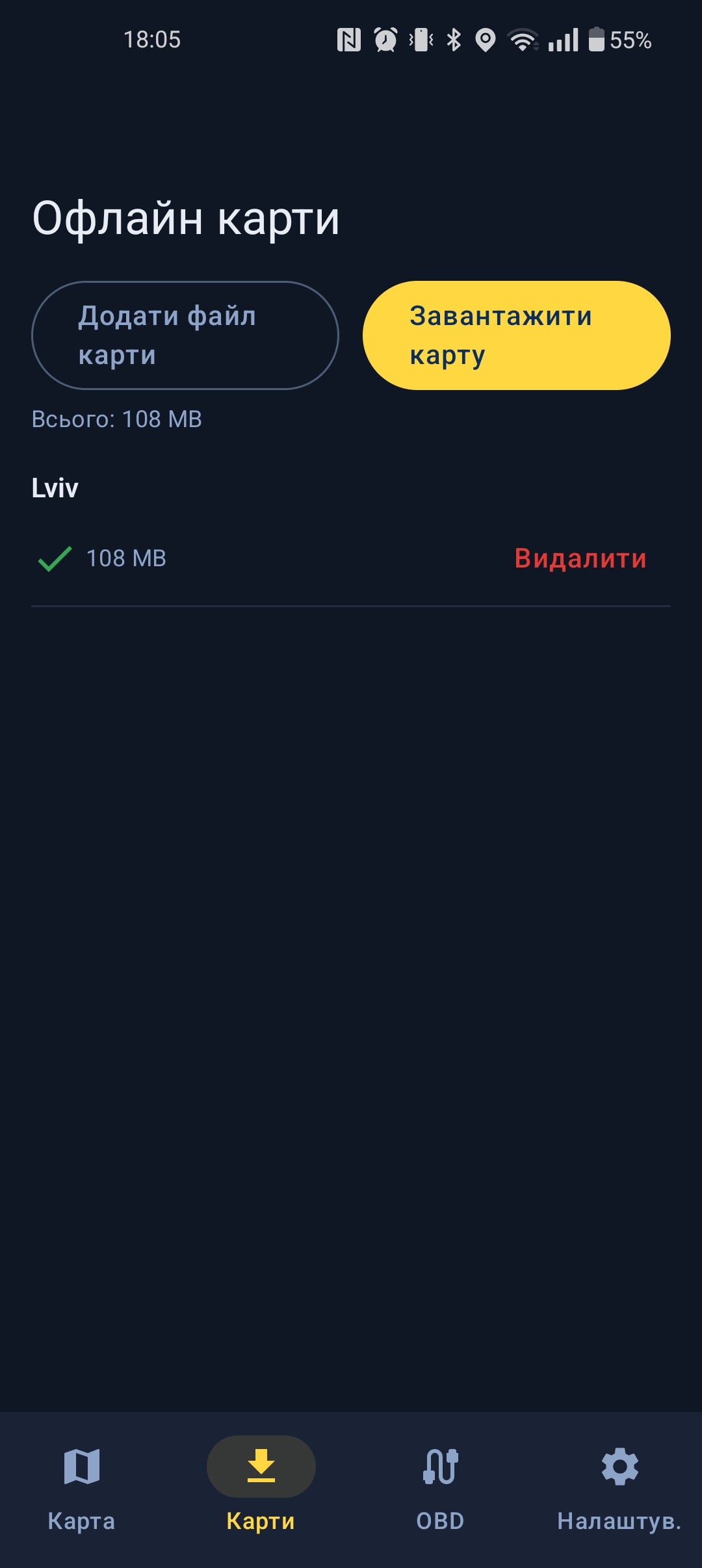Tap the location pin in the status bar

(486, 39)
